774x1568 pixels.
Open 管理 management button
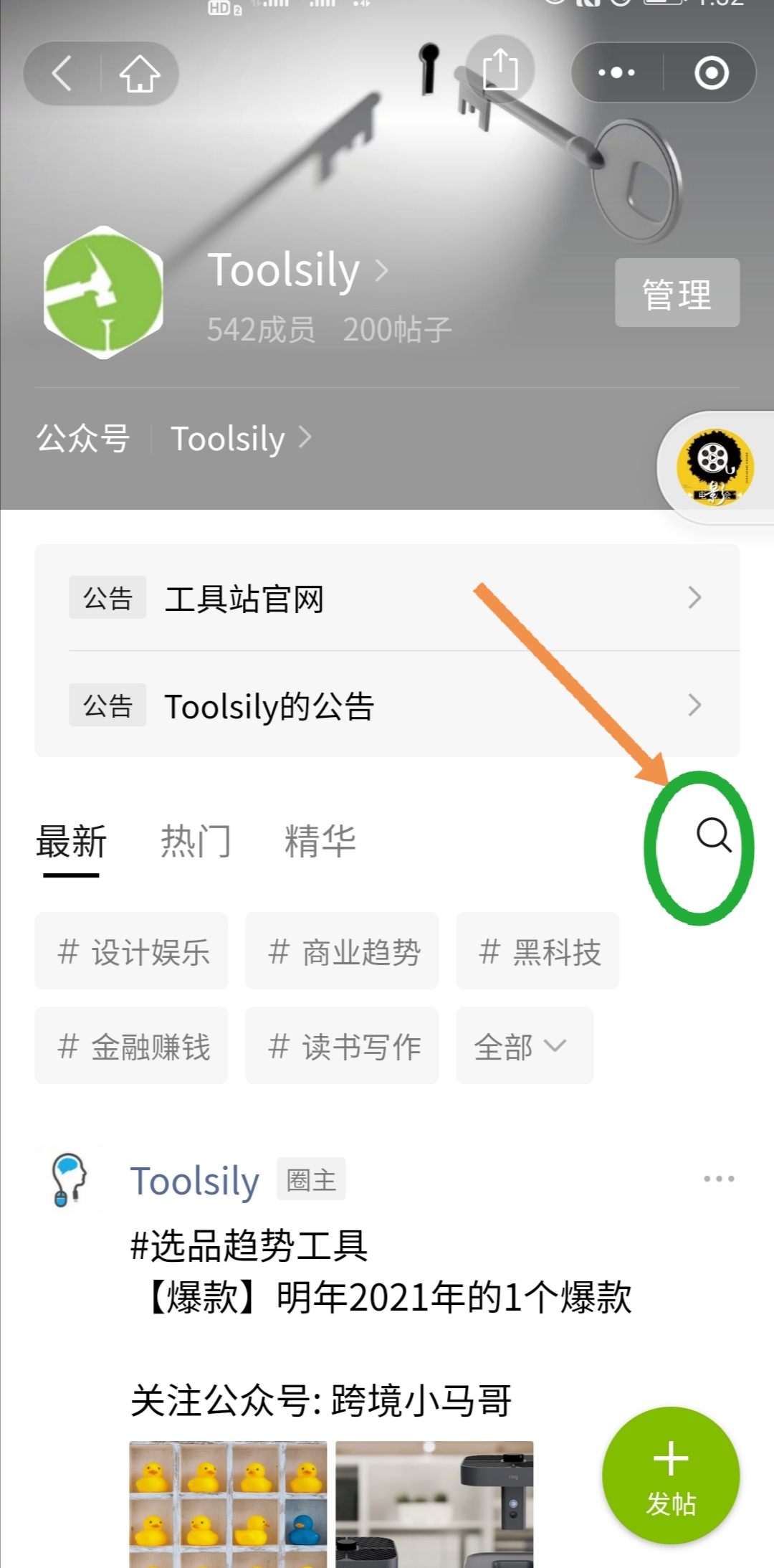tap(677, 293)
